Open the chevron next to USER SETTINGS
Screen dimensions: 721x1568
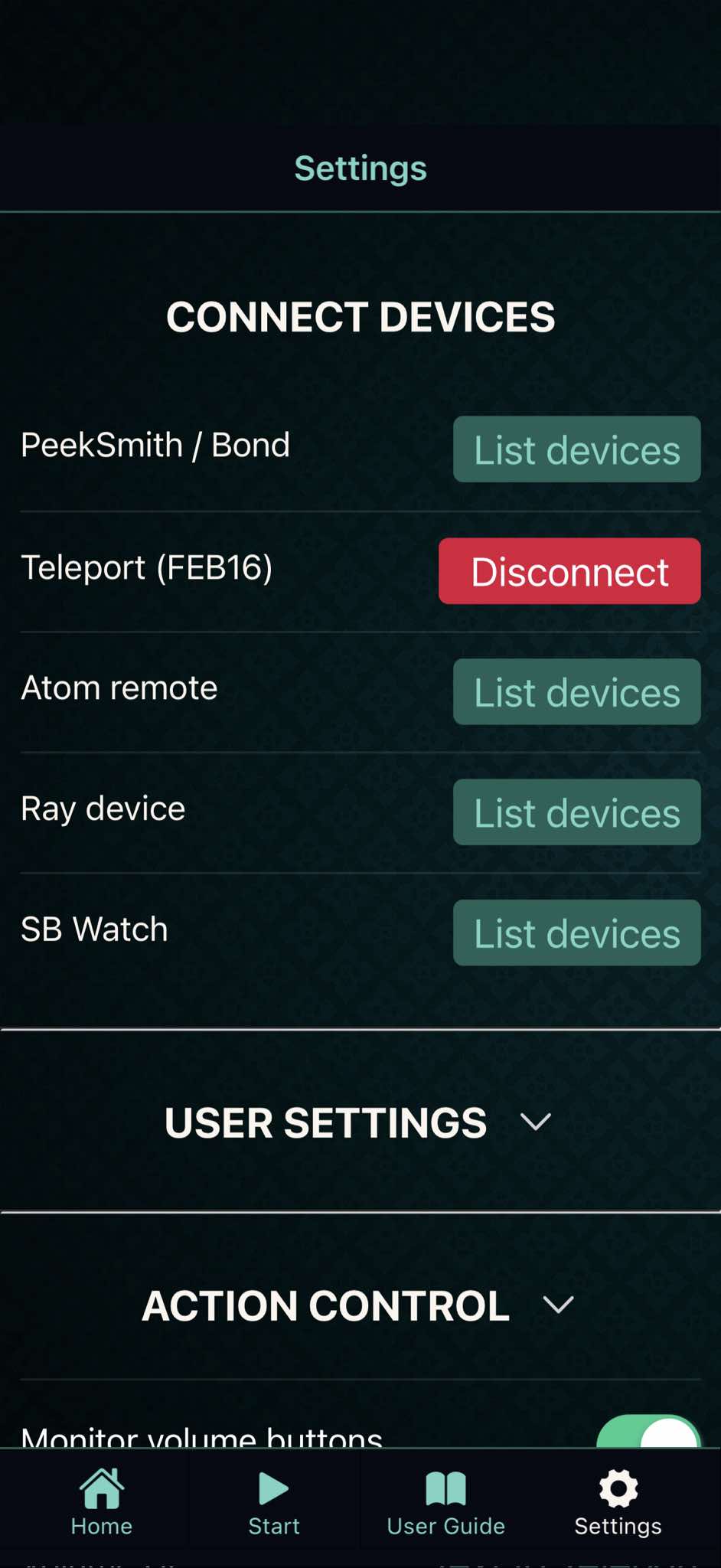pos(535,1122)
